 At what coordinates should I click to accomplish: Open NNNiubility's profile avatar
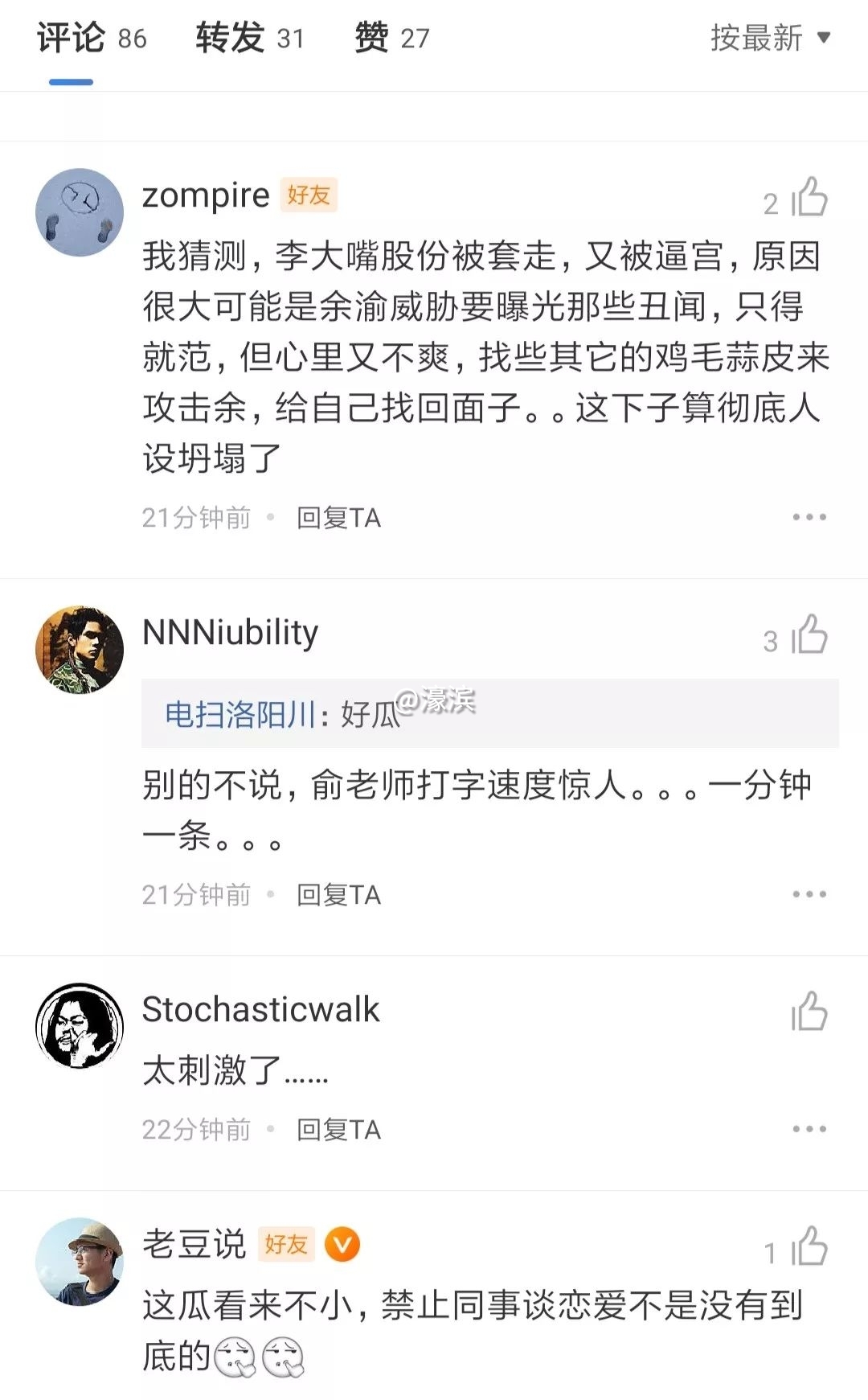click(80, 649)
